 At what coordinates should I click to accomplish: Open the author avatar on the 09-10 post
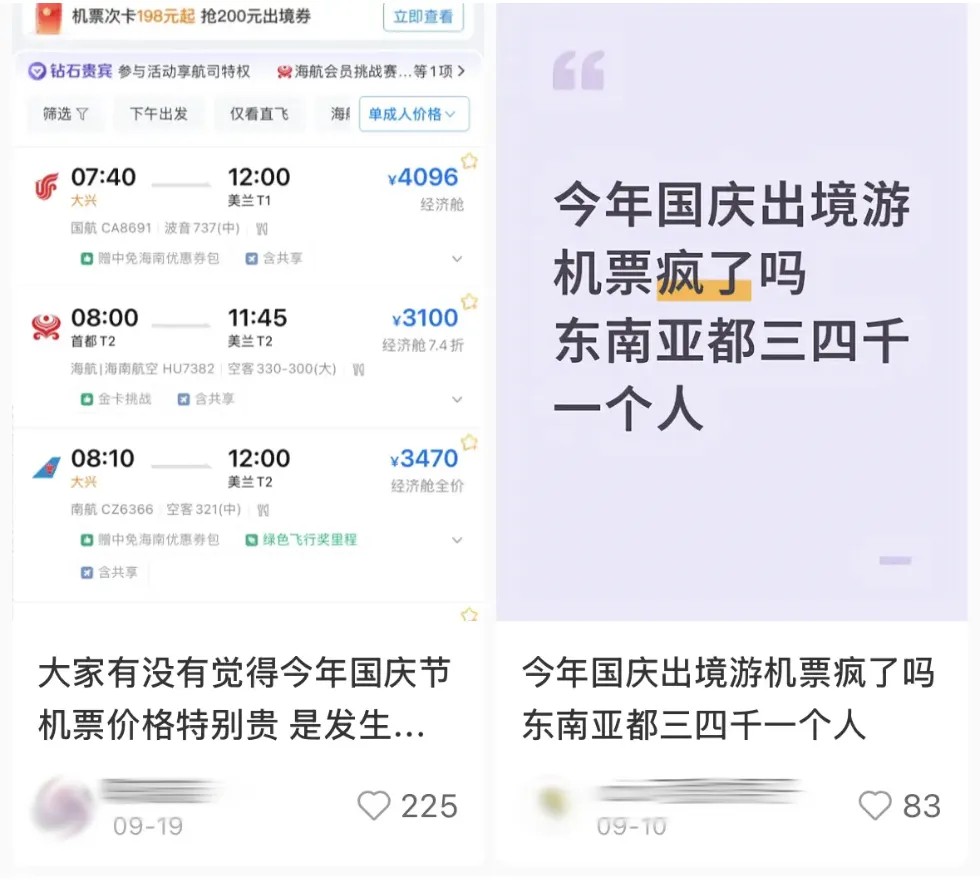pyautogui.click(x=552, y=802)
